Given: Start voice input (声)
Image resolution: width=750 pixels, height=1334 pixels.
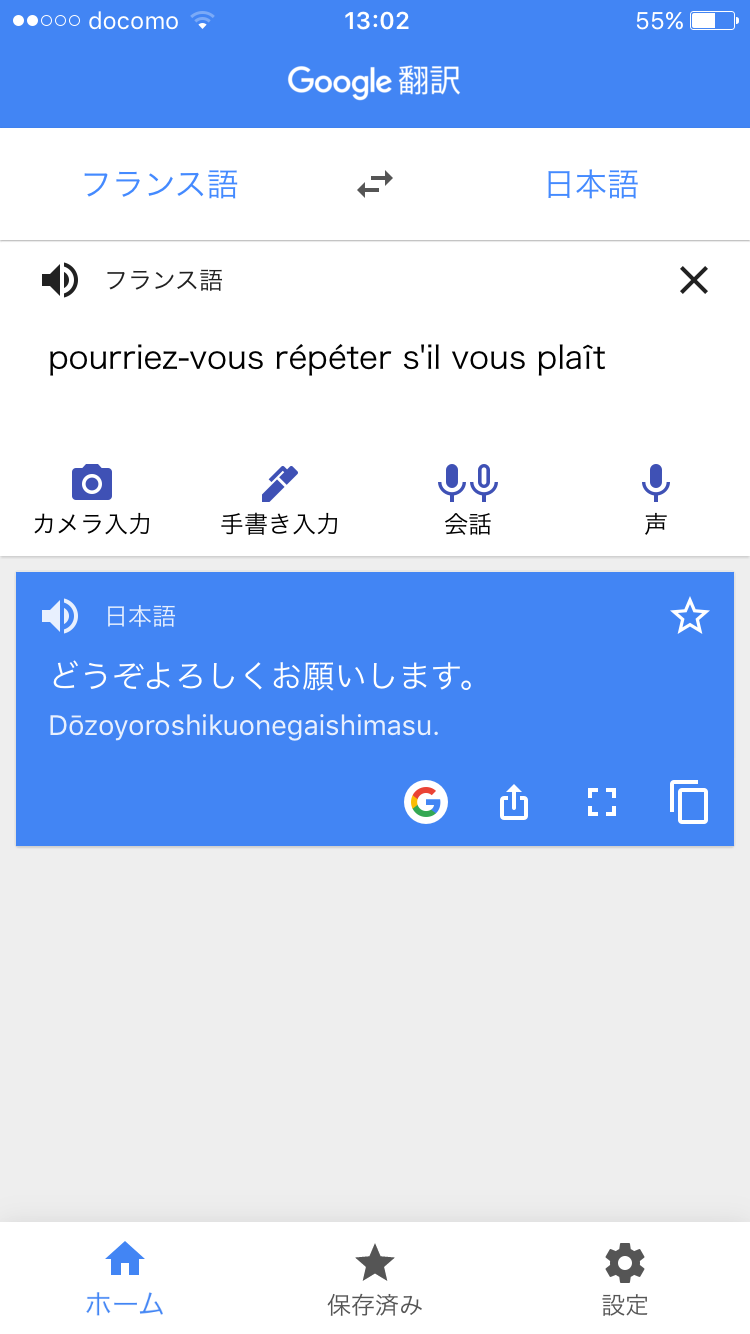Looking at the screenshot, I should tap(656, 500).
